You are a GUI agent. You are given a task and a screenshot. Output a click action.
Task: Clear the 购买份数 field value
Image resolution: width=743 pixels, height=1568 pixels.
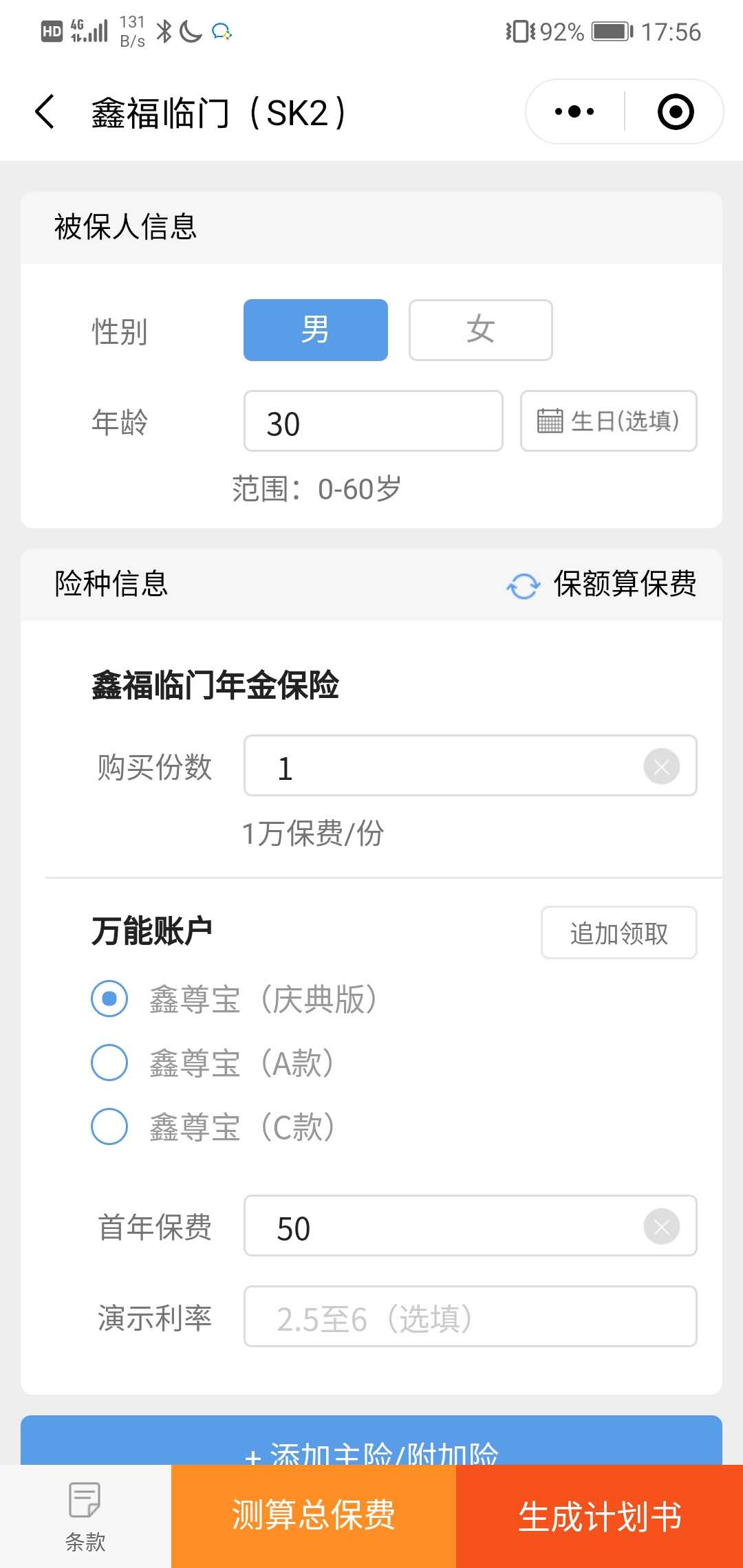[662, 766]
